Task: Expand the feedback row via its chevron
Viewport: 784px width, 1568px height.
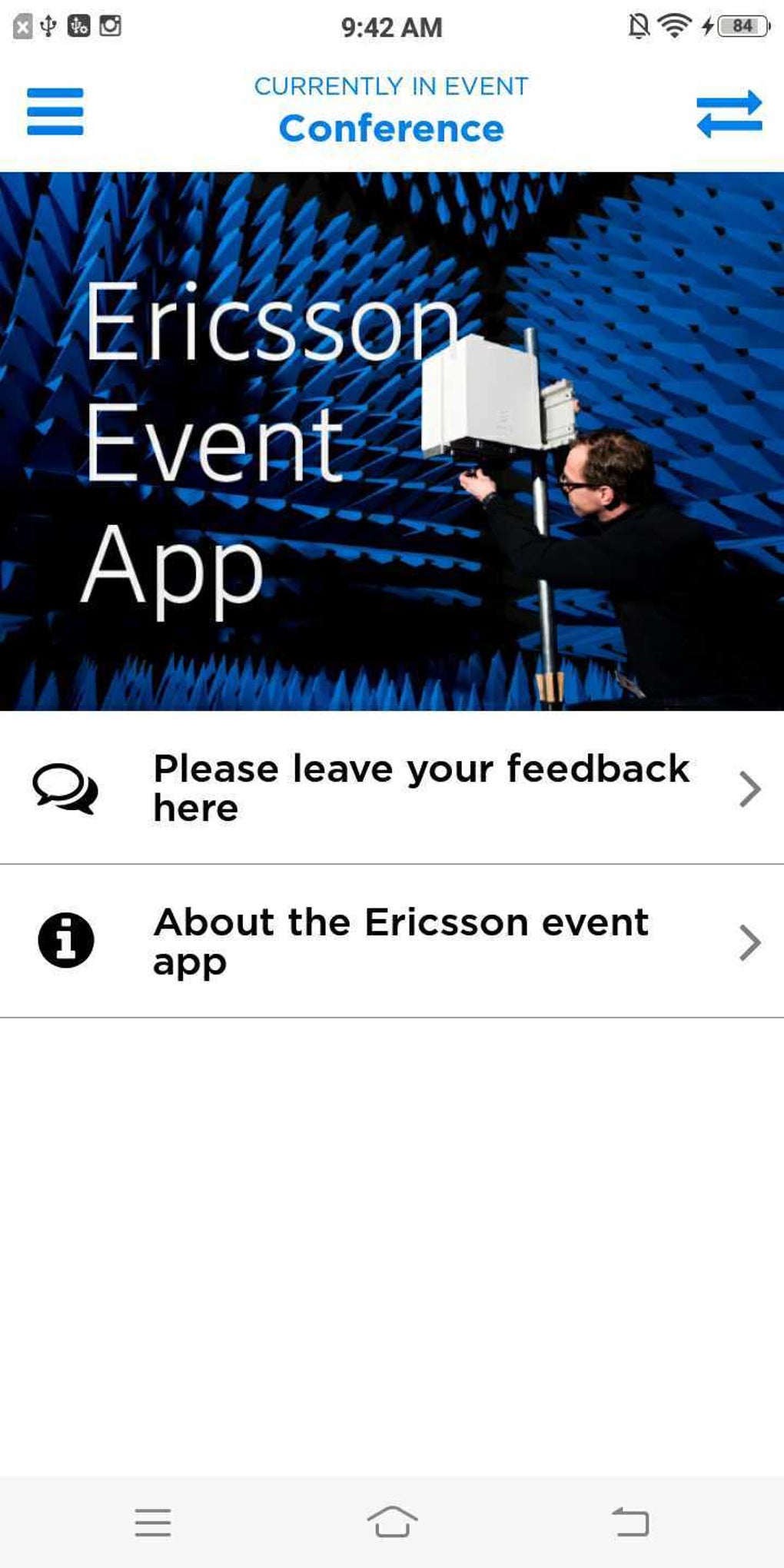Action: (x=749, y=789)
